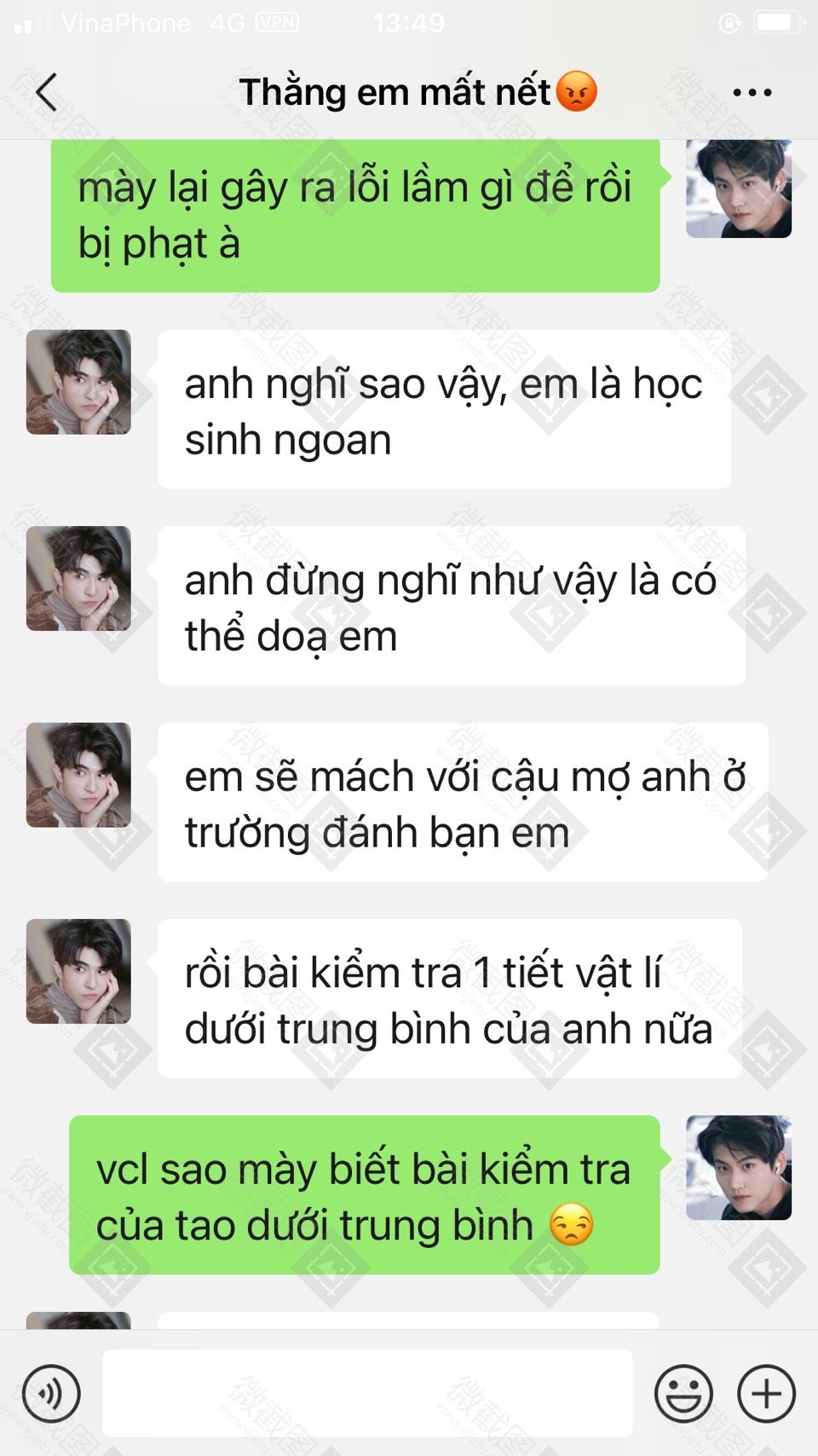Switch to voice message input
The image size is (818, 1456).
(x=51, y=1394)
